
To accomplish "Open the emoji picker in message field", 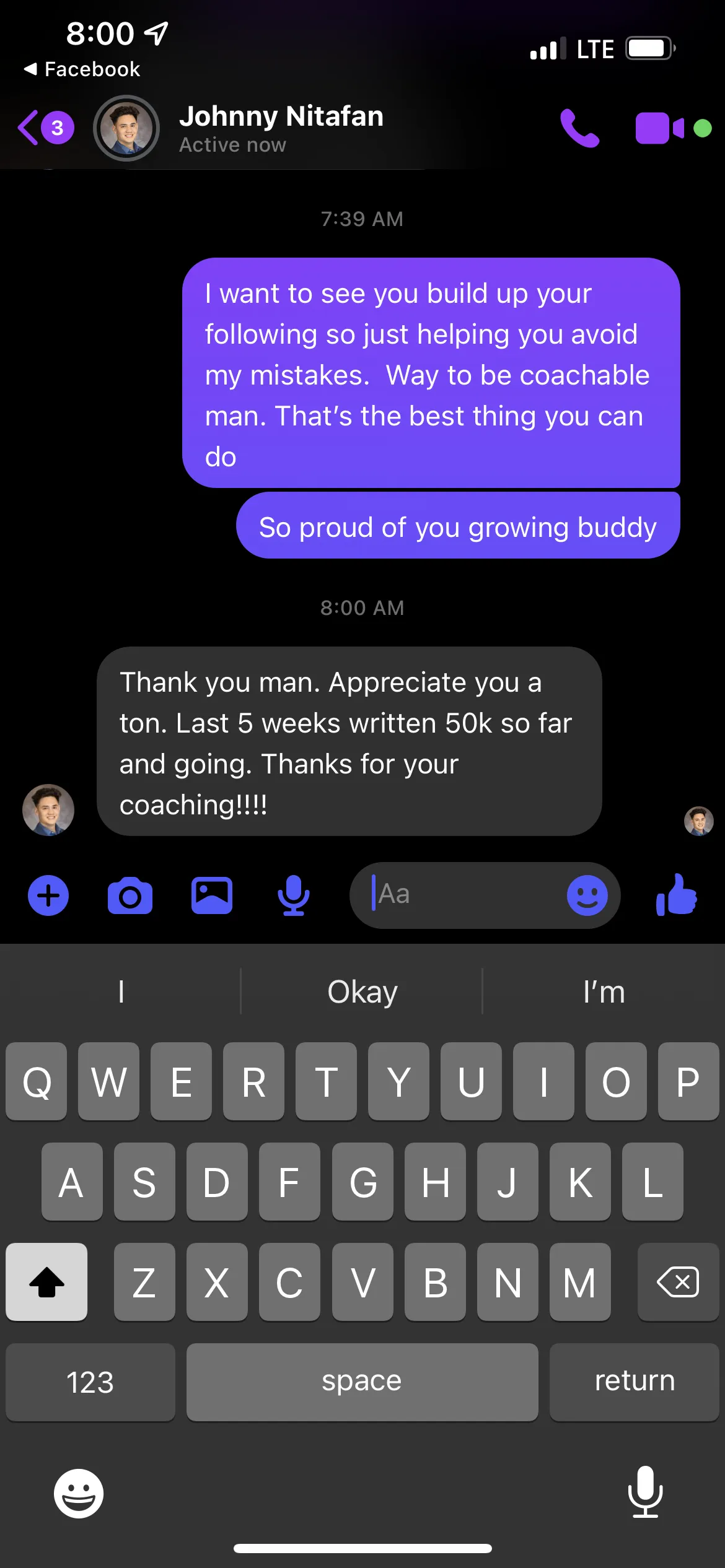I will (587, 895).
